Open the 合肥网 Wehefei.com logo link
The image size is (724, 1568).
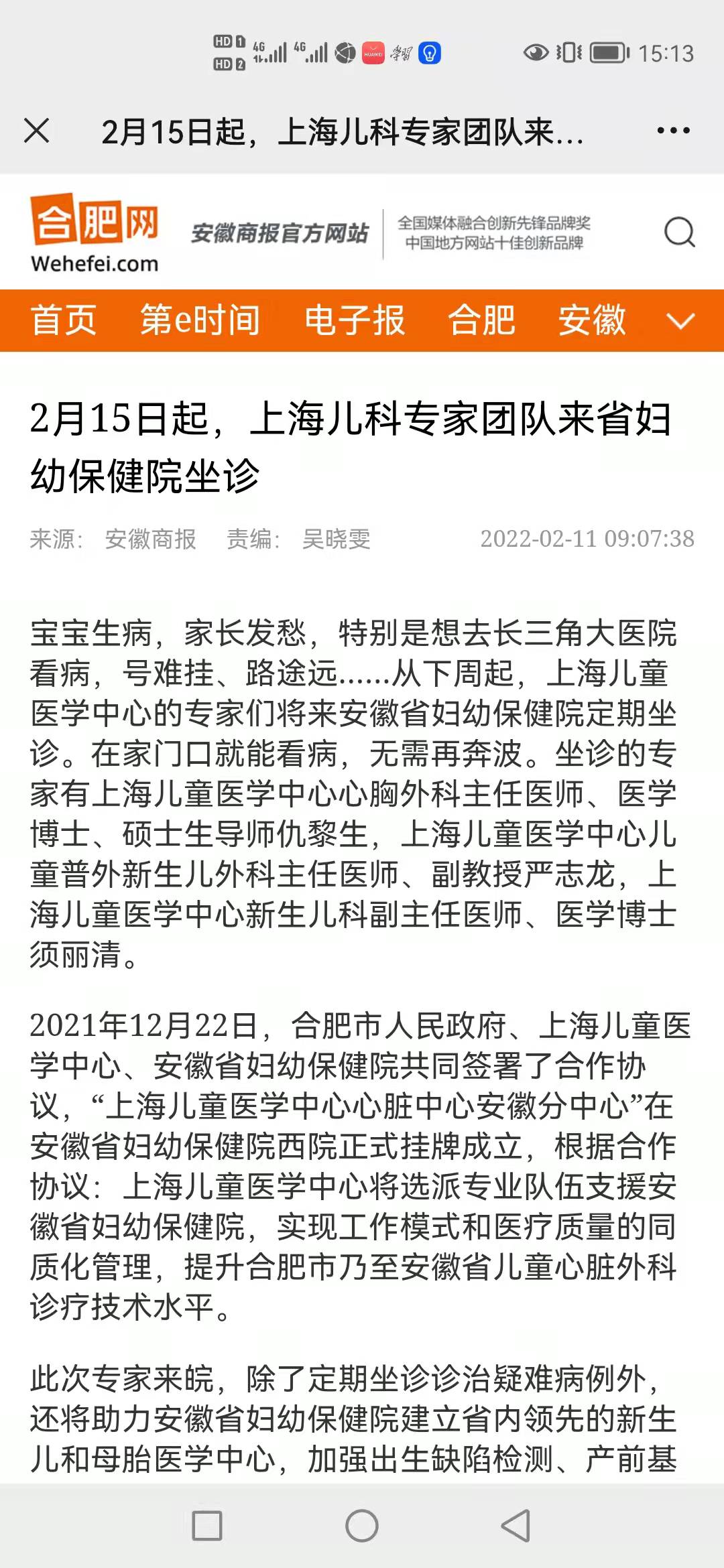pyautogui.click(x=95, y=233)
